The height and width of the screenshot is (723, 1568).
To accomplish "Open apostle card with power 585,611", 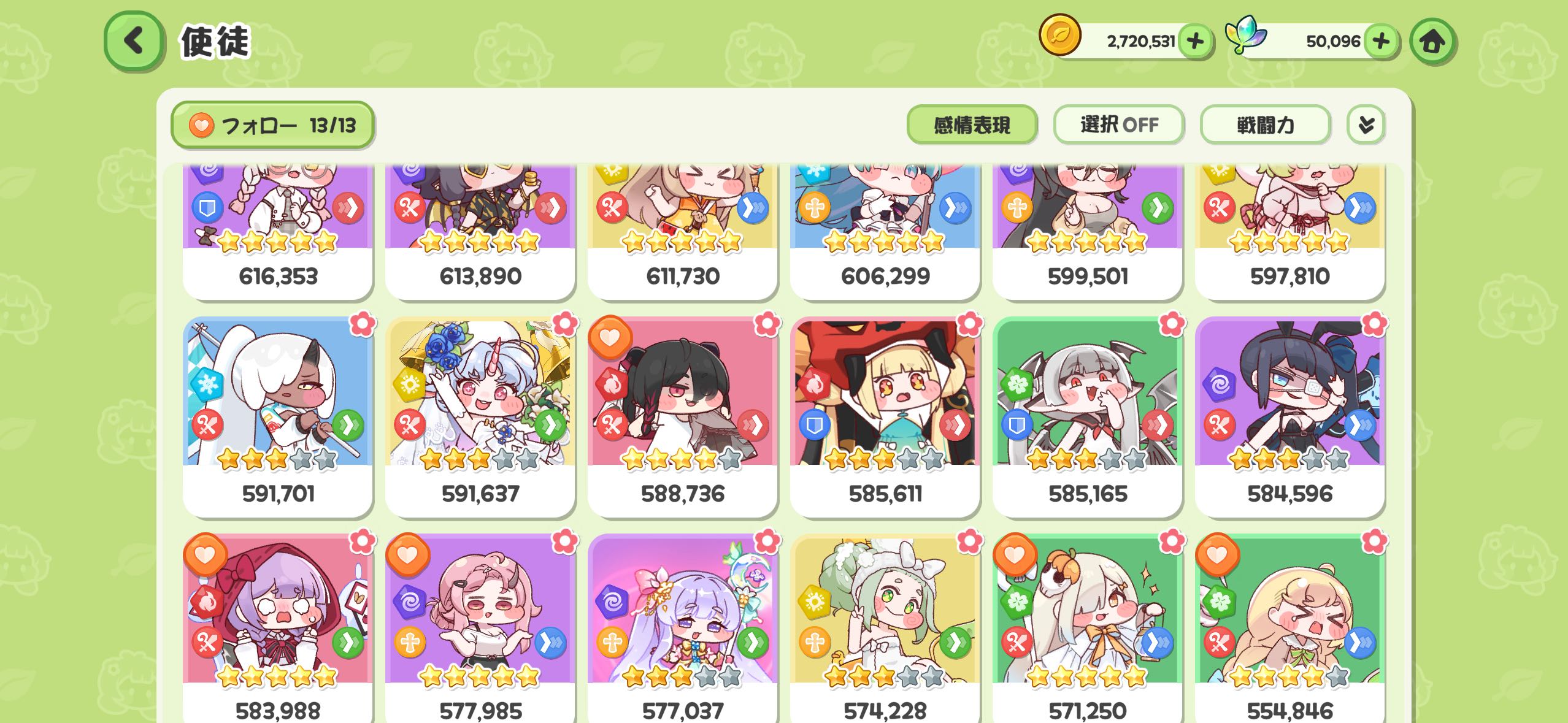I will 885,417.
